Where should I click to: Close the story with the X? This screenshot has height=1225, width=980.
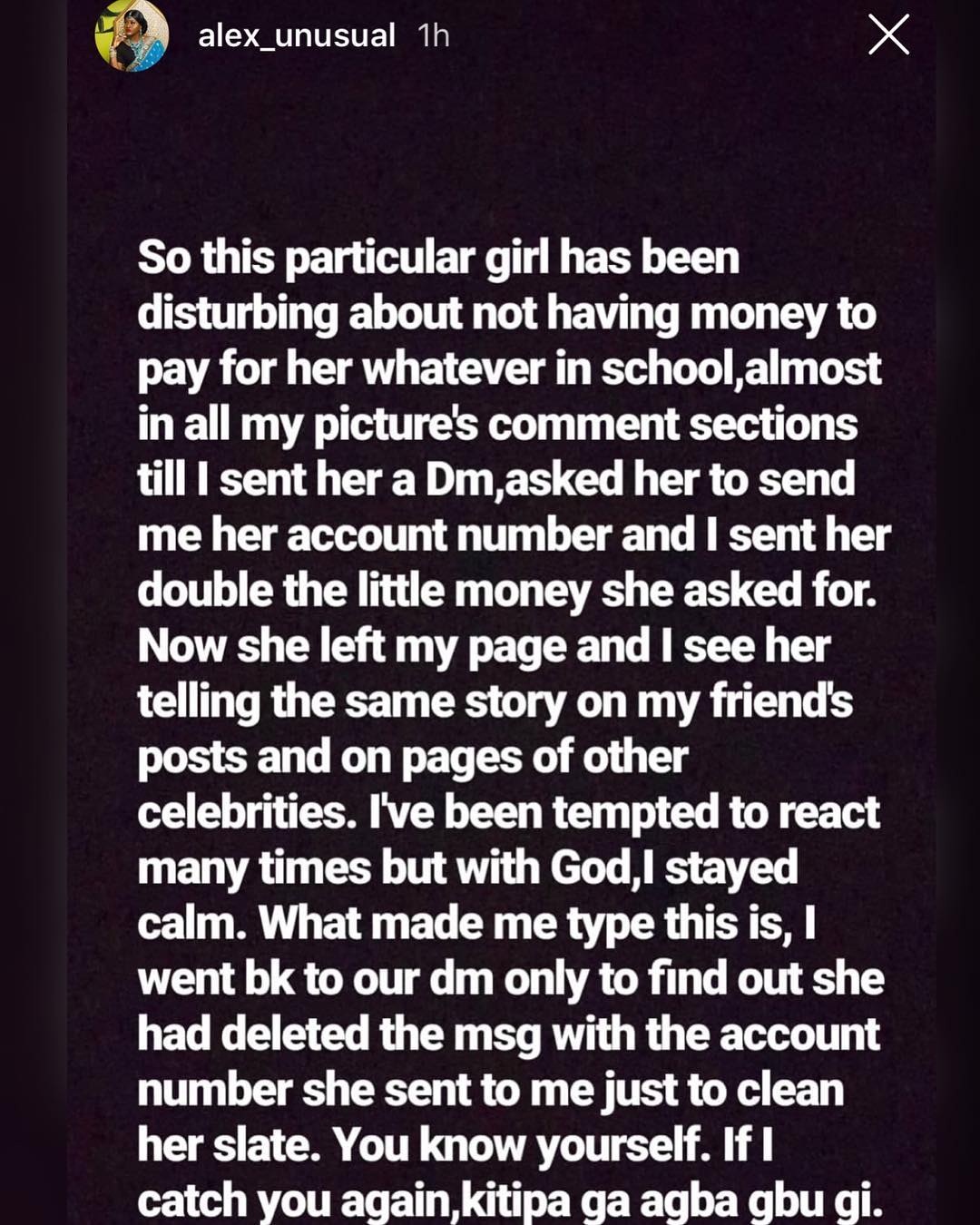tap(888, 35)
